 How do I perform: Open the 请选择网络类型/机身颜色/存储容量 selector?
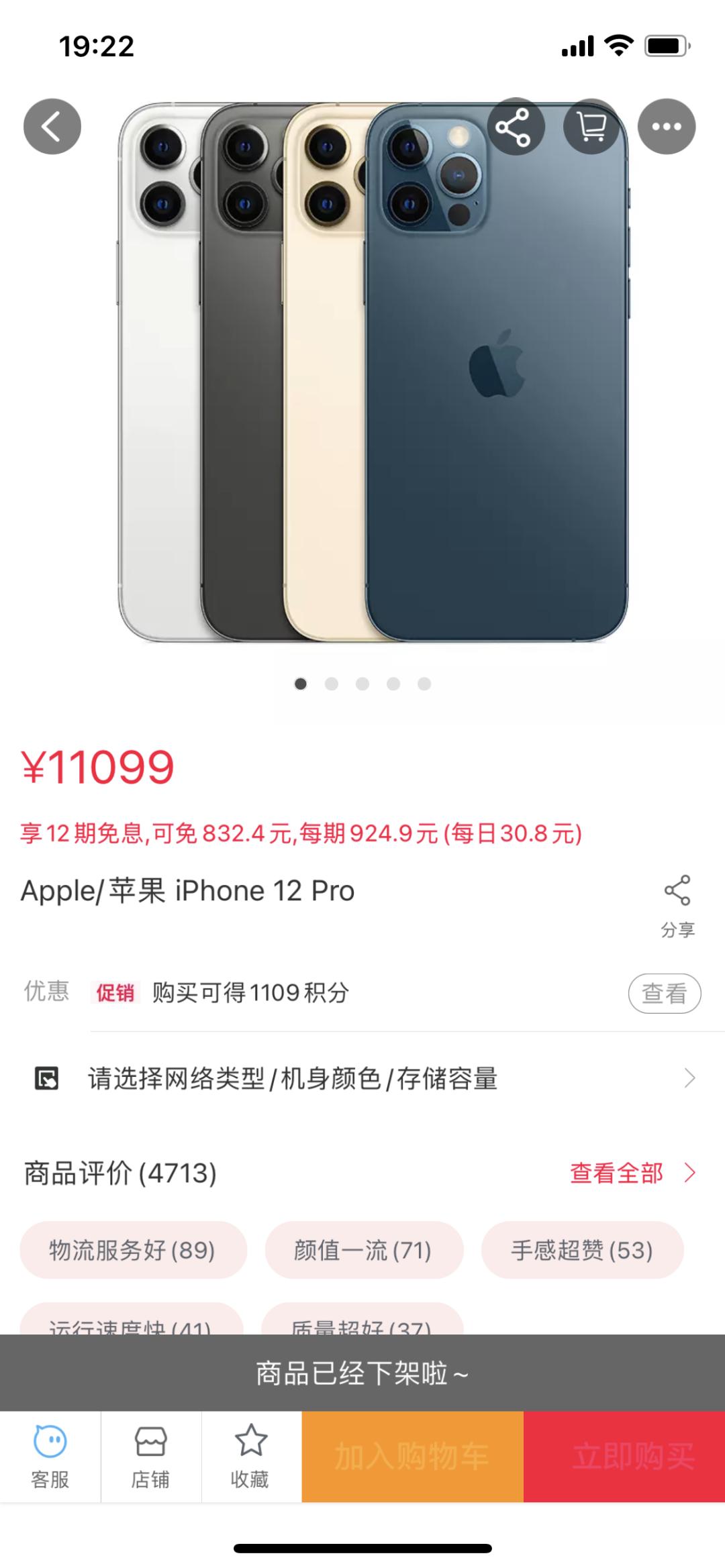point(362,1079)
